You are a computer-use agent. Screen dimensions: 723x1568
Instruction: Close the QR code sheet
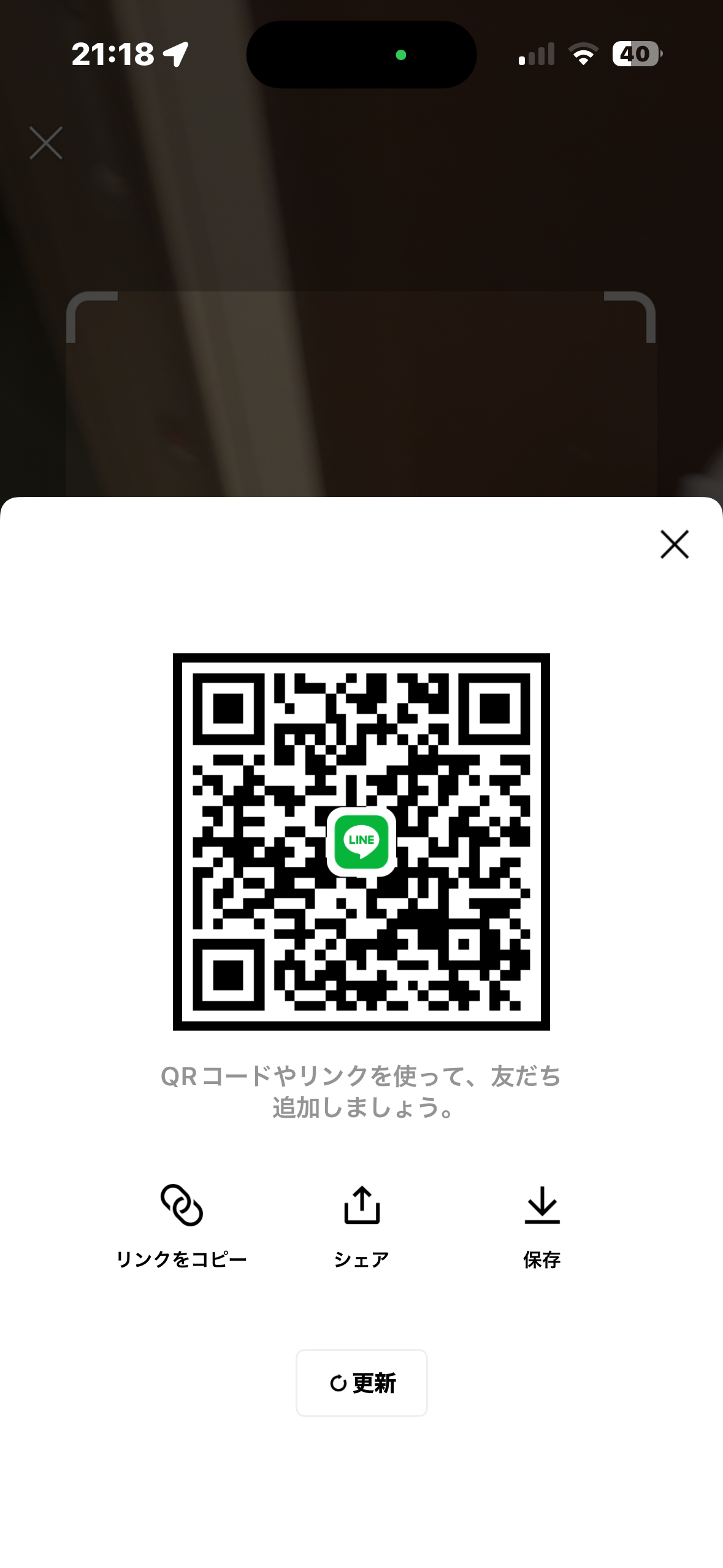click(x=674, y=544)
